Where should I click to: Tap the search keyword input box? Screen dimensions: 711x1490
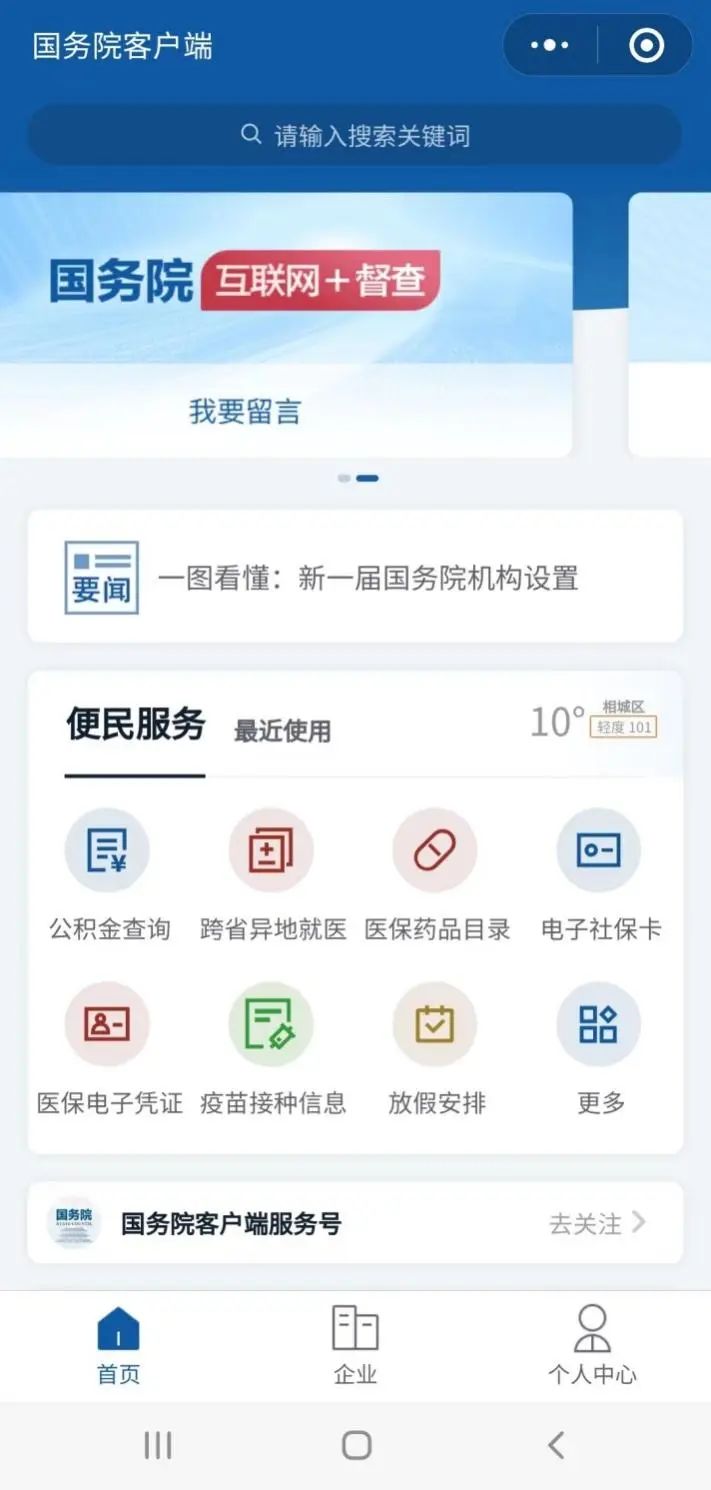[355, 135]
